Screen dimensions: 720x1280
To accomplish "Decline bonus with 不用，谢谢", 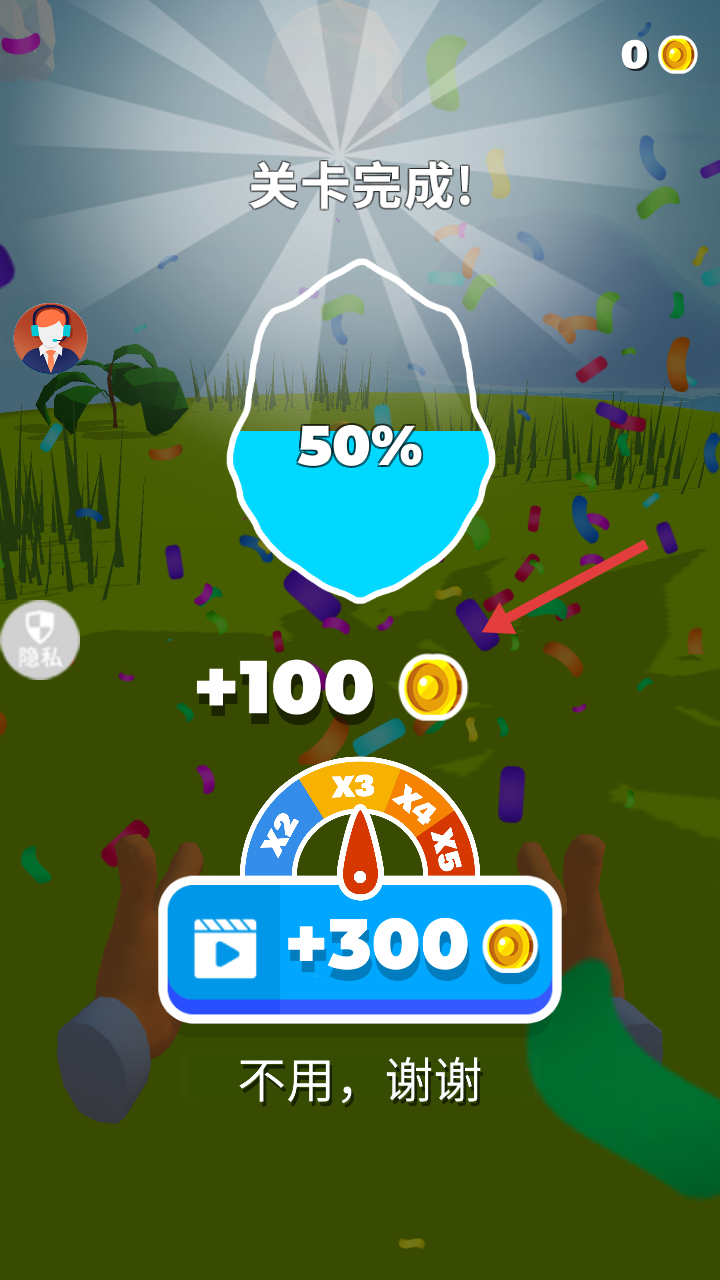I will pyautogui.click(x=360, y=1081).
